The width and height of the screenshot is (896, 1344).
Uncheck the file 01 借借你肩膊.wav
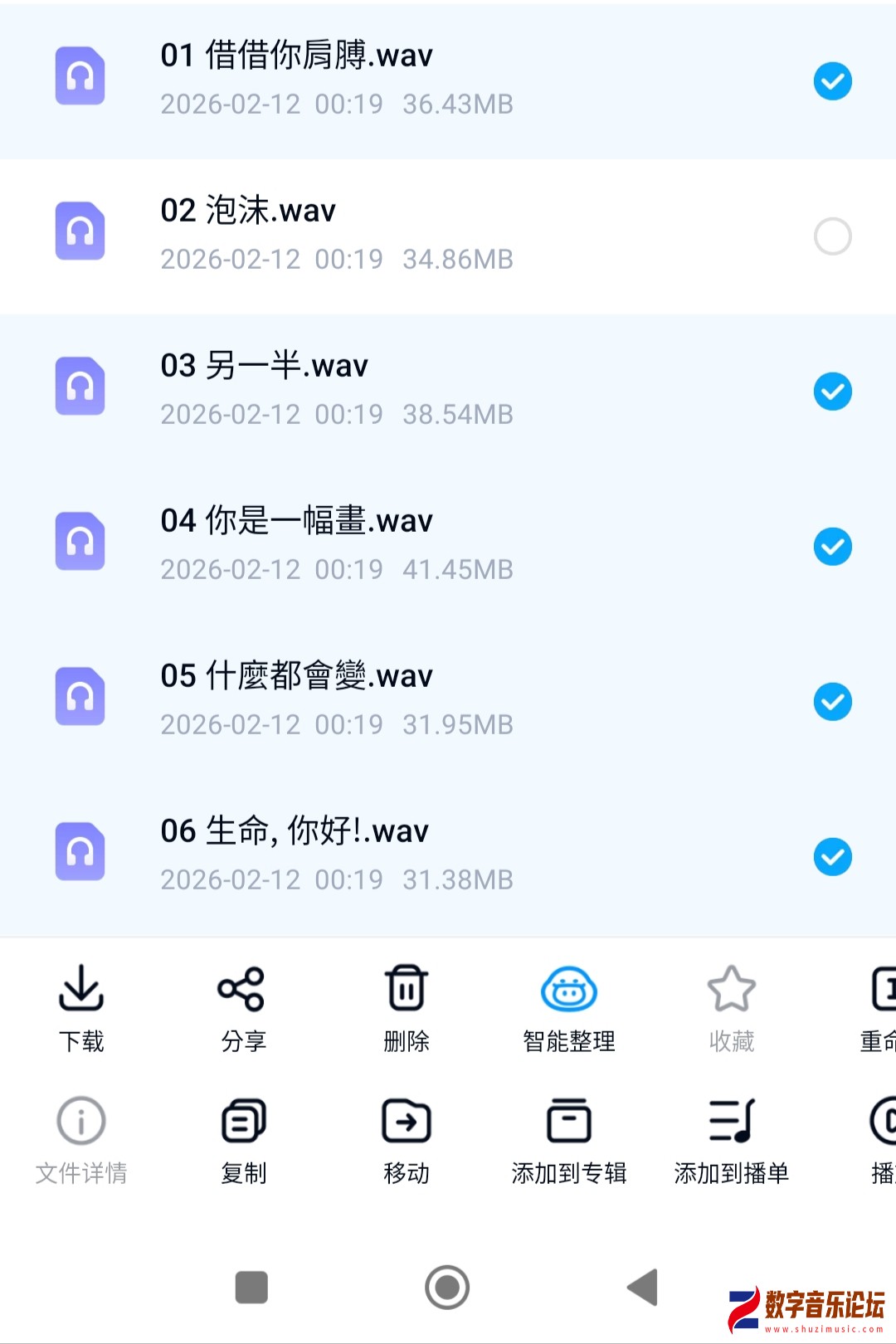click(832, 81)
